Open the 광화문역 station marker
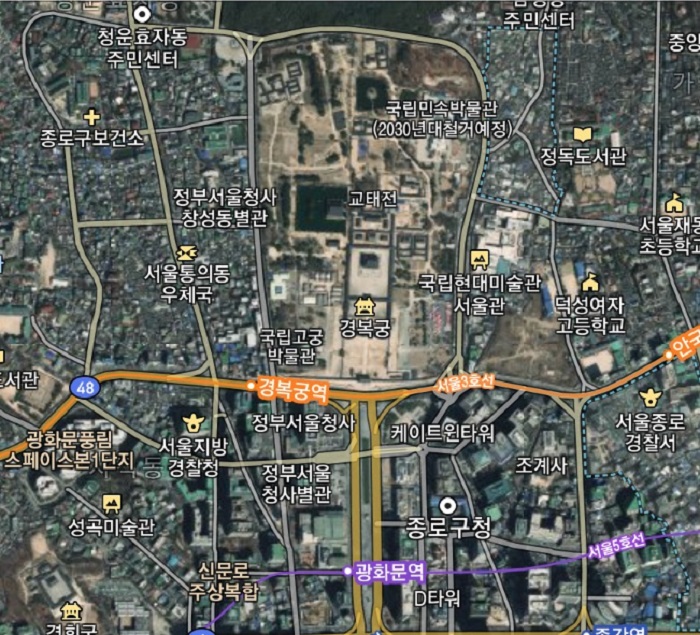 pyautogui.click(x=349, y=571)
